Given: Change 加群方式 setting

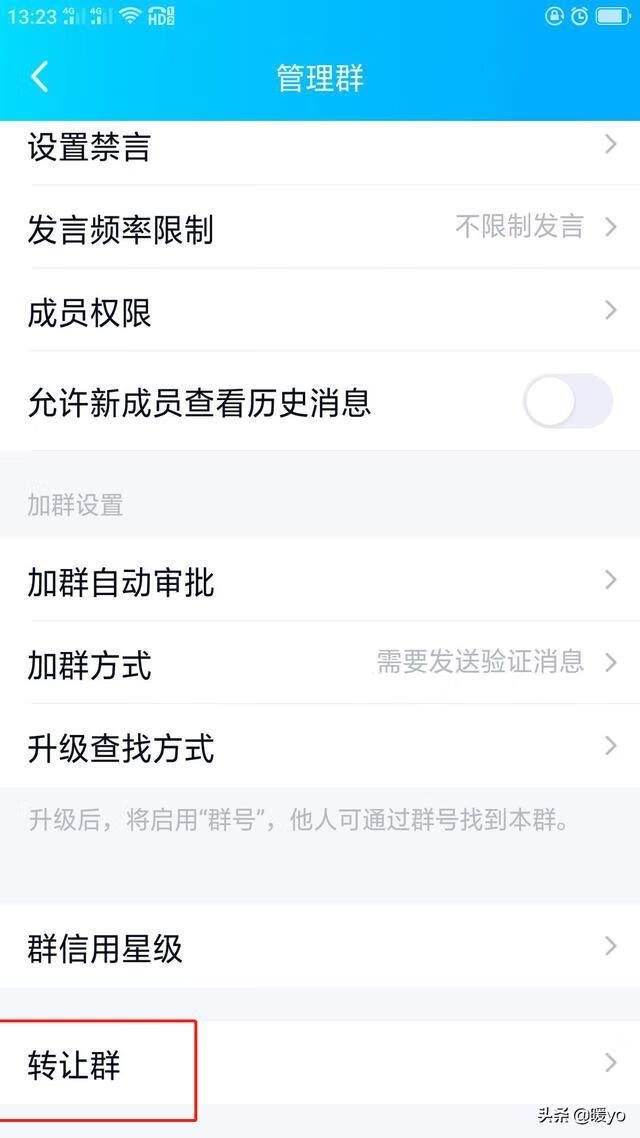Looking at the screenshot, I should click(320, 663).
